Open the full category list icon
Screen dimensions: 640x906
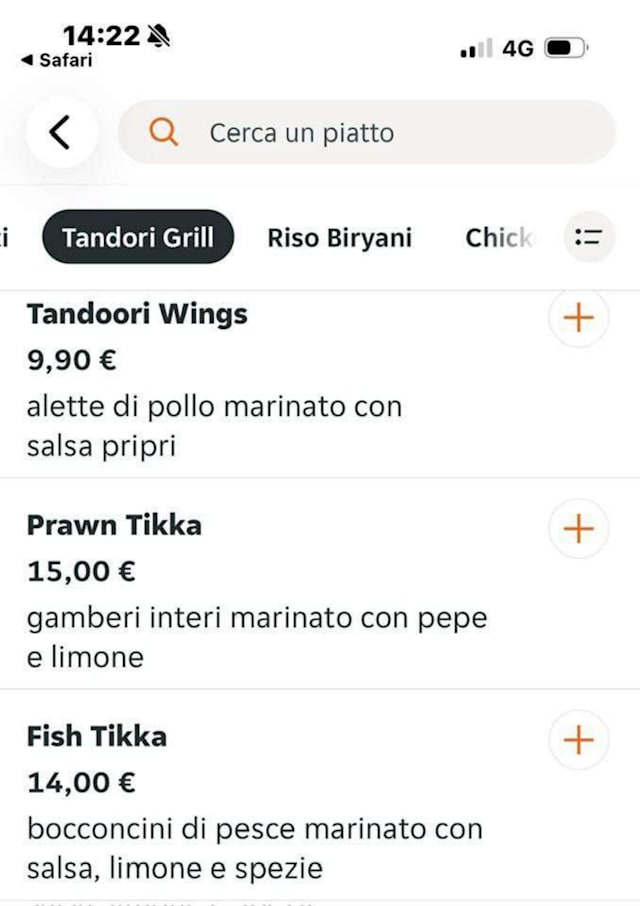(x=589, y=238)
